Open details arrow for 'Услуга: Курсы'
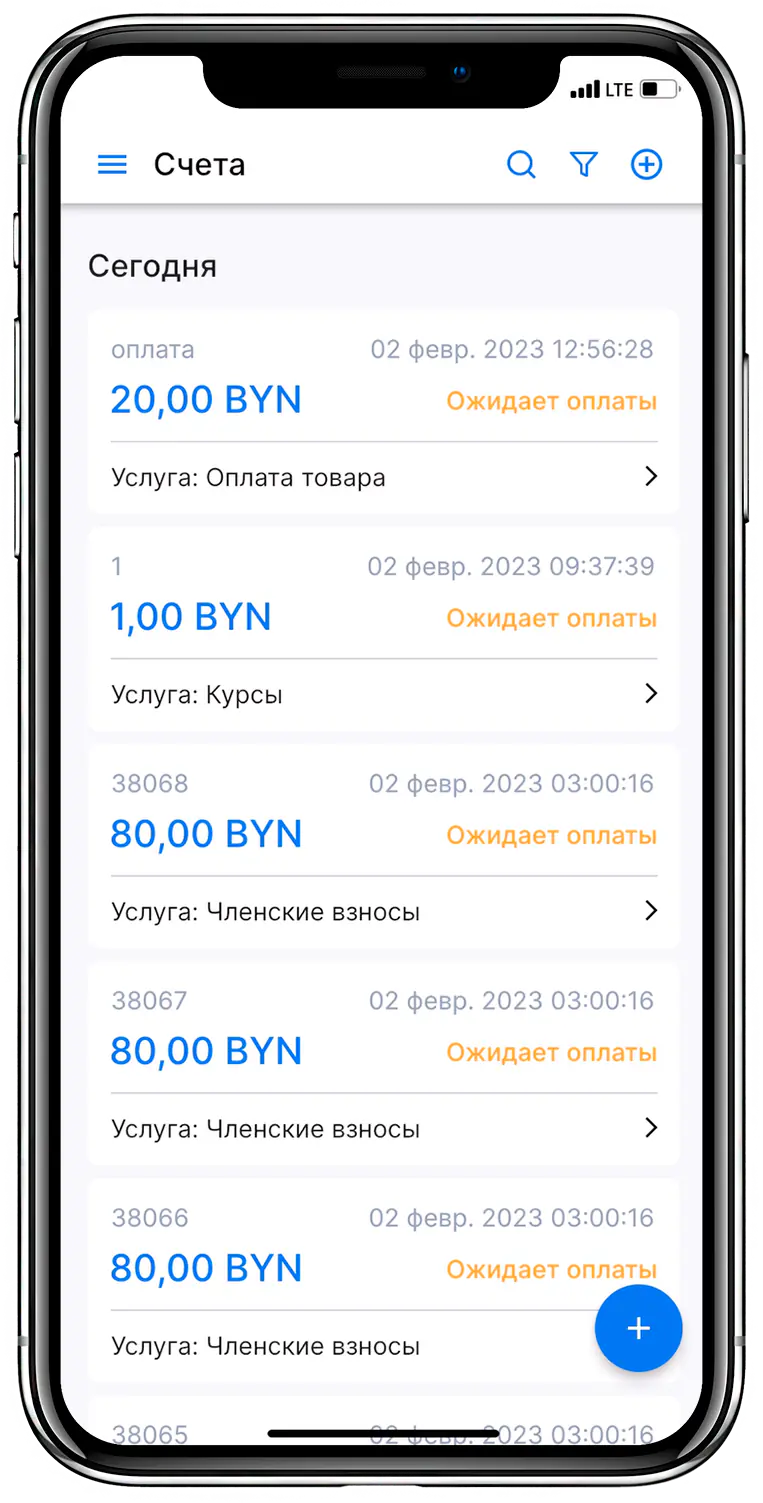Viewport: 763px width, 1503px height. pyautogui.click(x=652, y=694)
